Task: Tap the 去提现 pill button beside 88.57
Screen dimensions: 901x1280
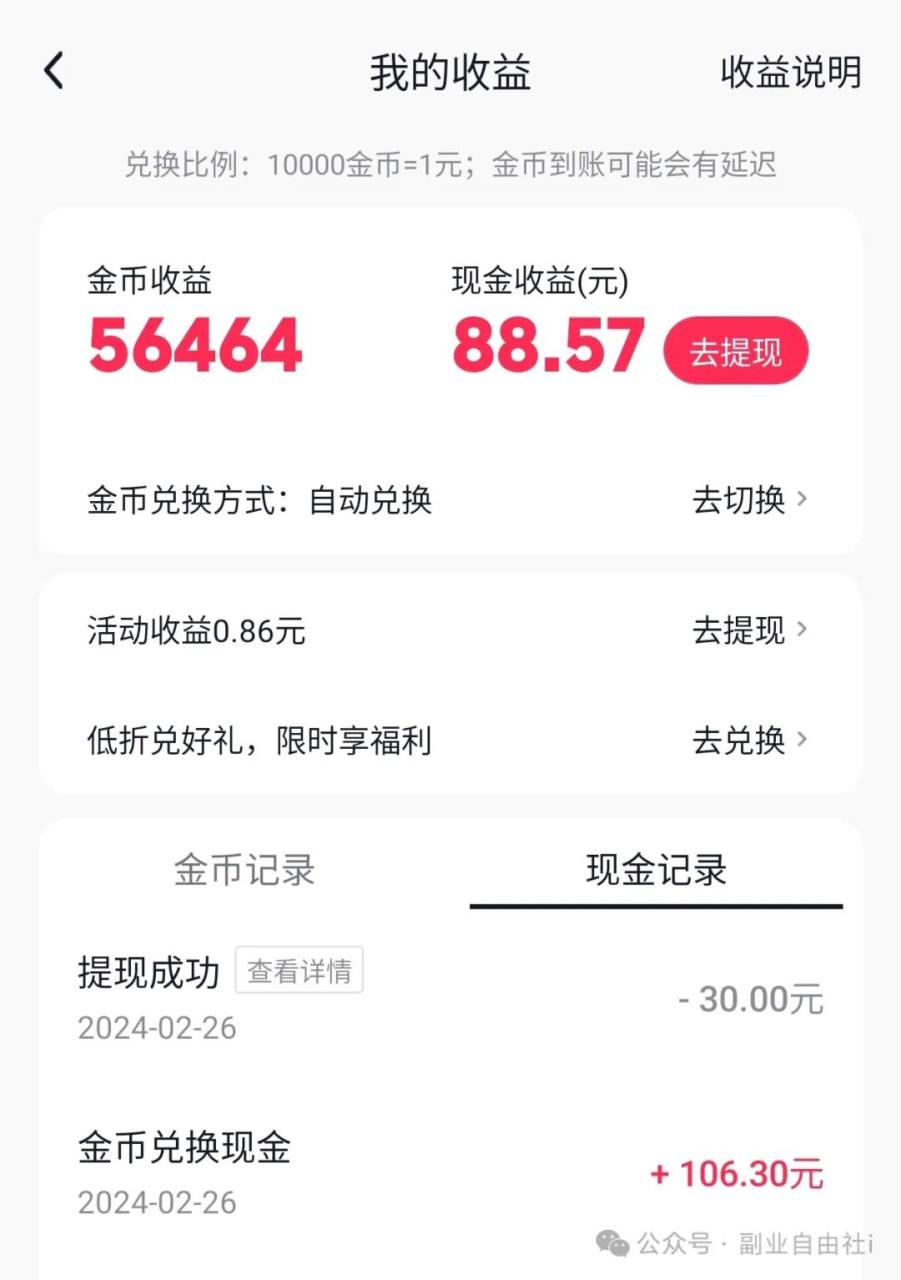Action: click(x=735, y=349)
